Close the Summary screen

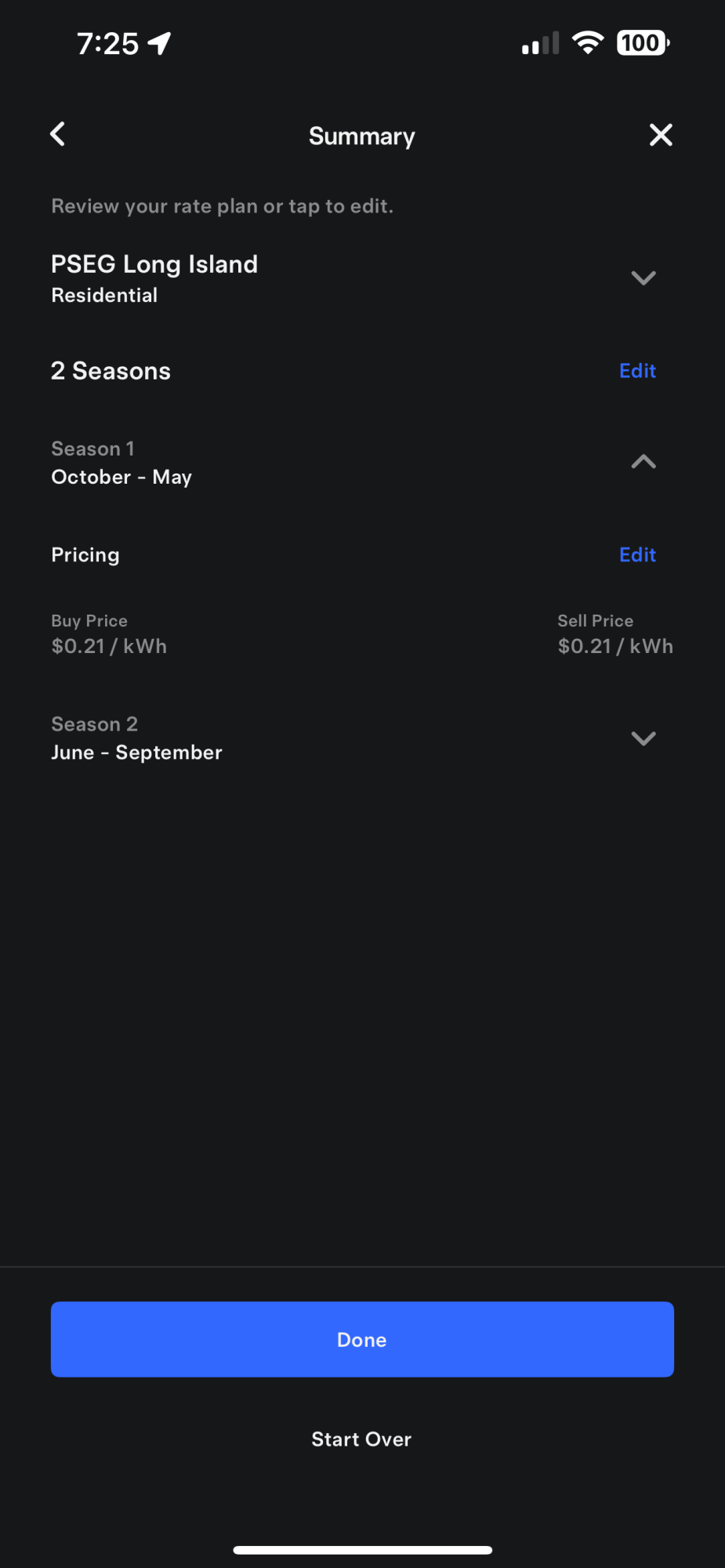point(661,135)
